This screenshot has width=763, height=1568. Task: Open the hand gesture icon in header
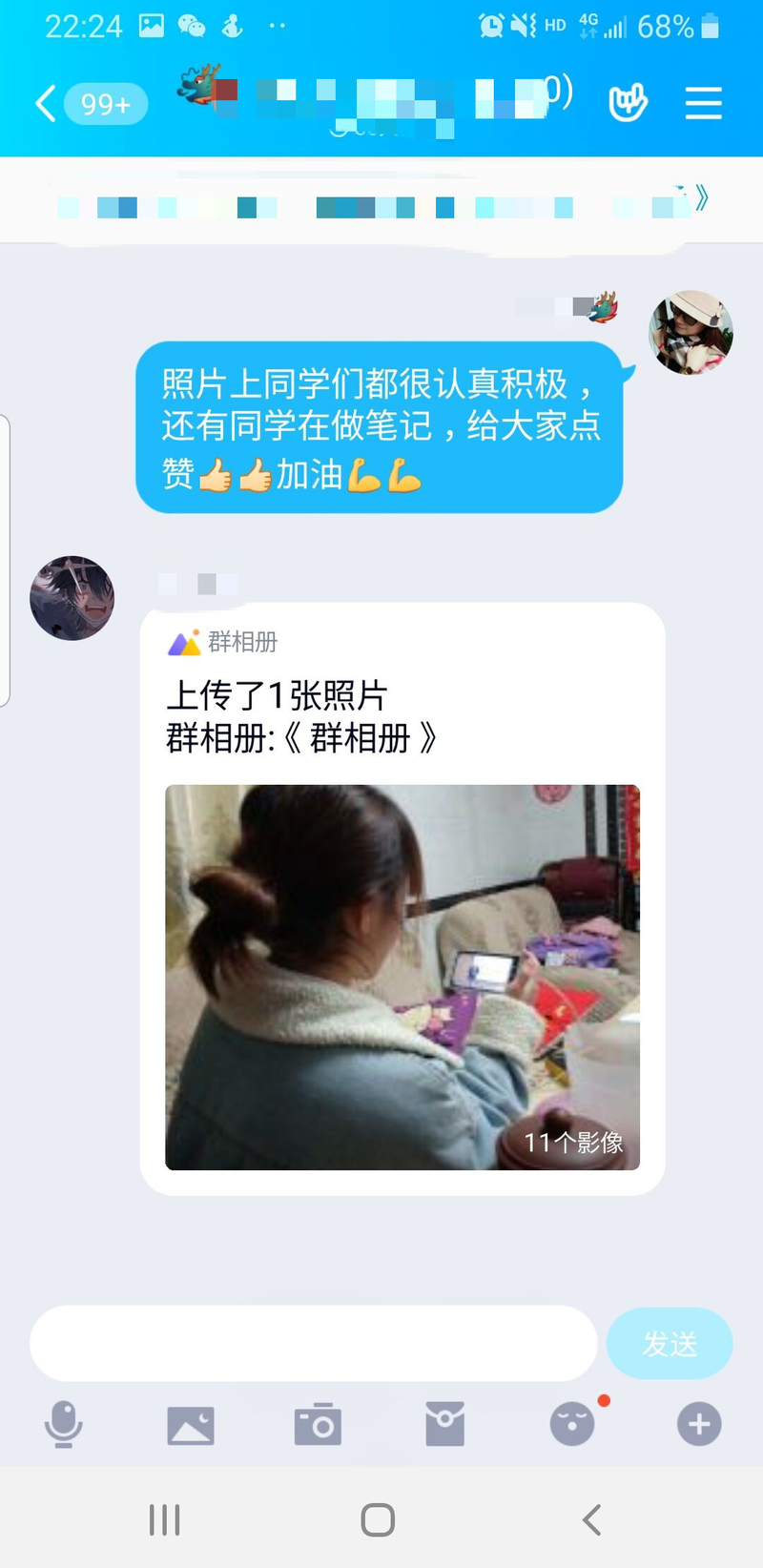click(628, 102)
